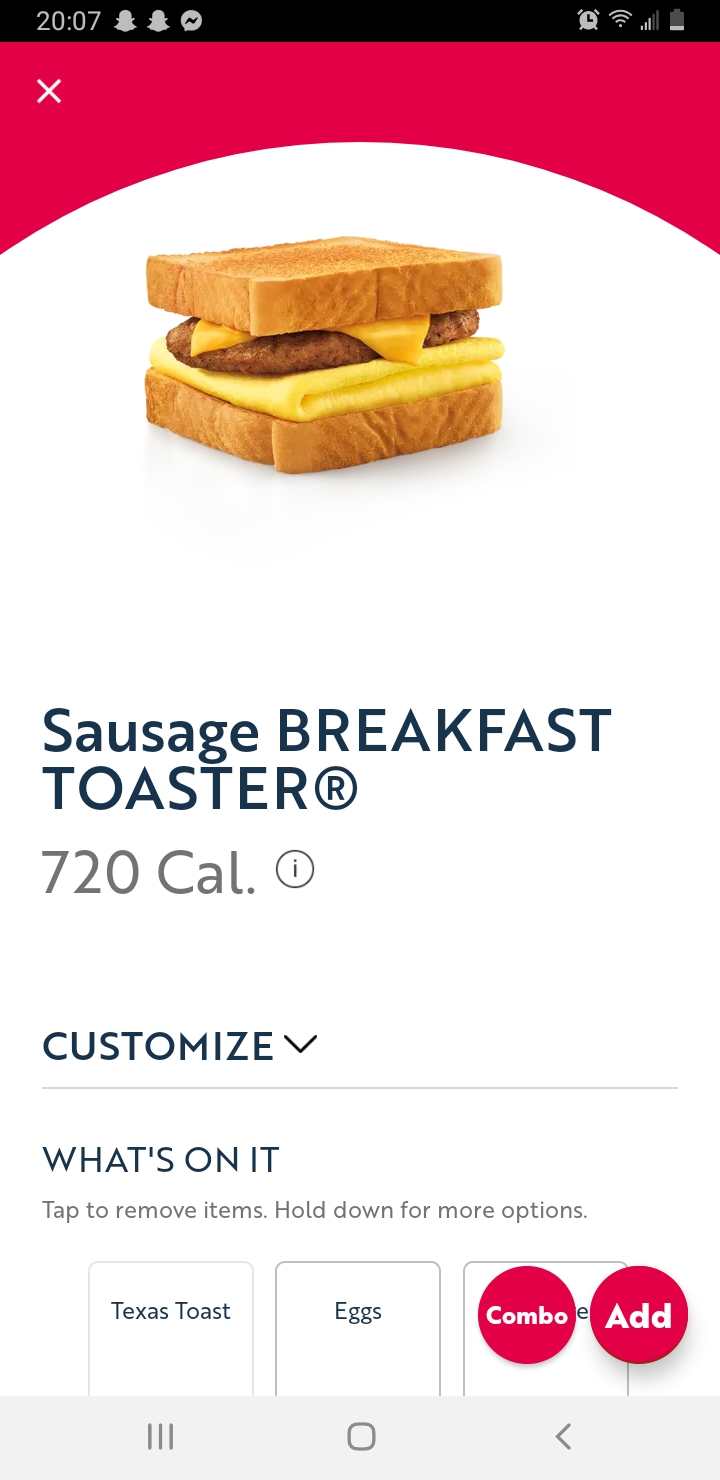View calorie info for 720 Cal.
The width and height of the screenshot is (720, 1480).
point(295,870)
